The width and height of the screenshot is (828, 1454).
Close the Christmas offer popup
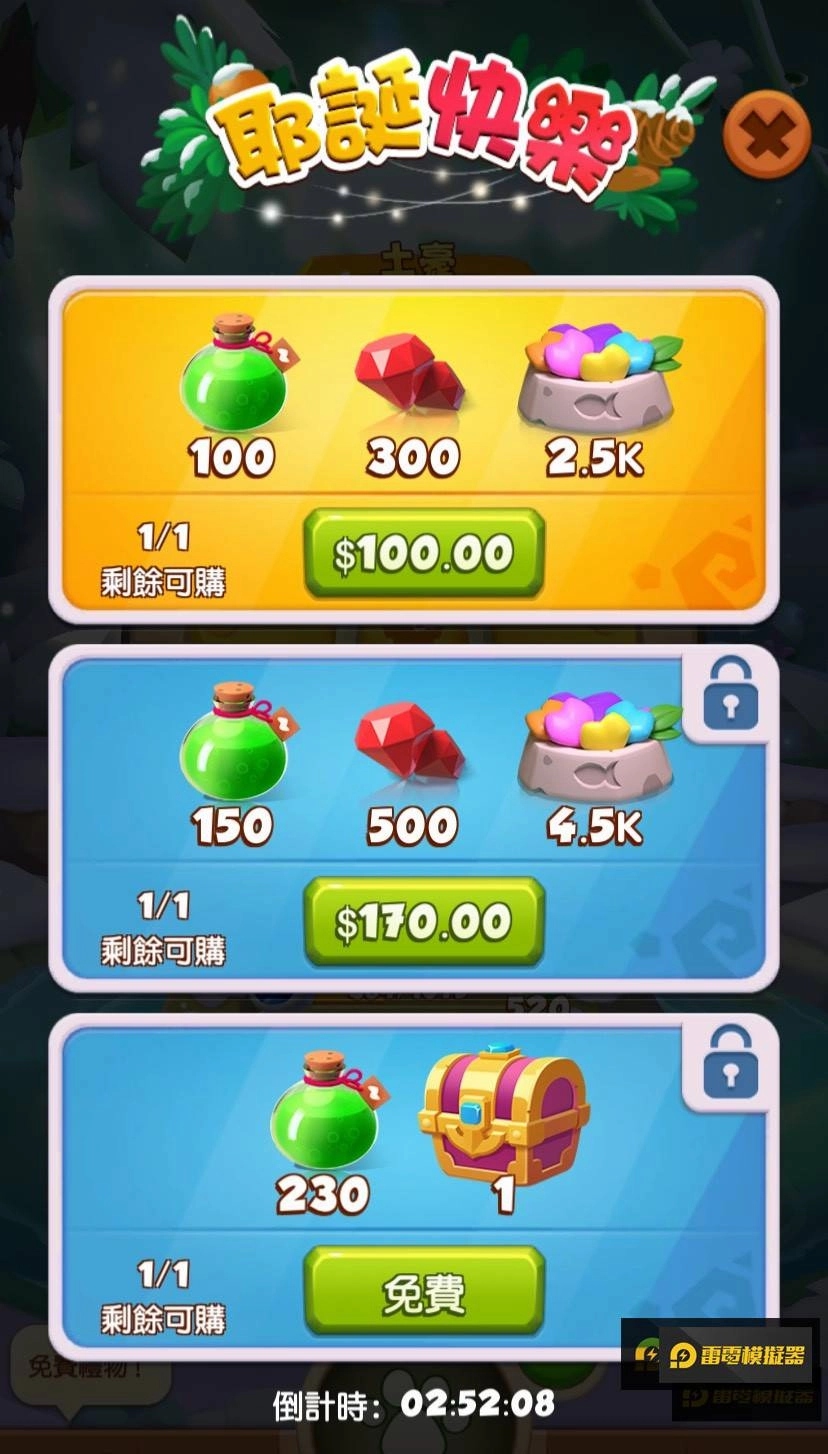pos(767,134)
